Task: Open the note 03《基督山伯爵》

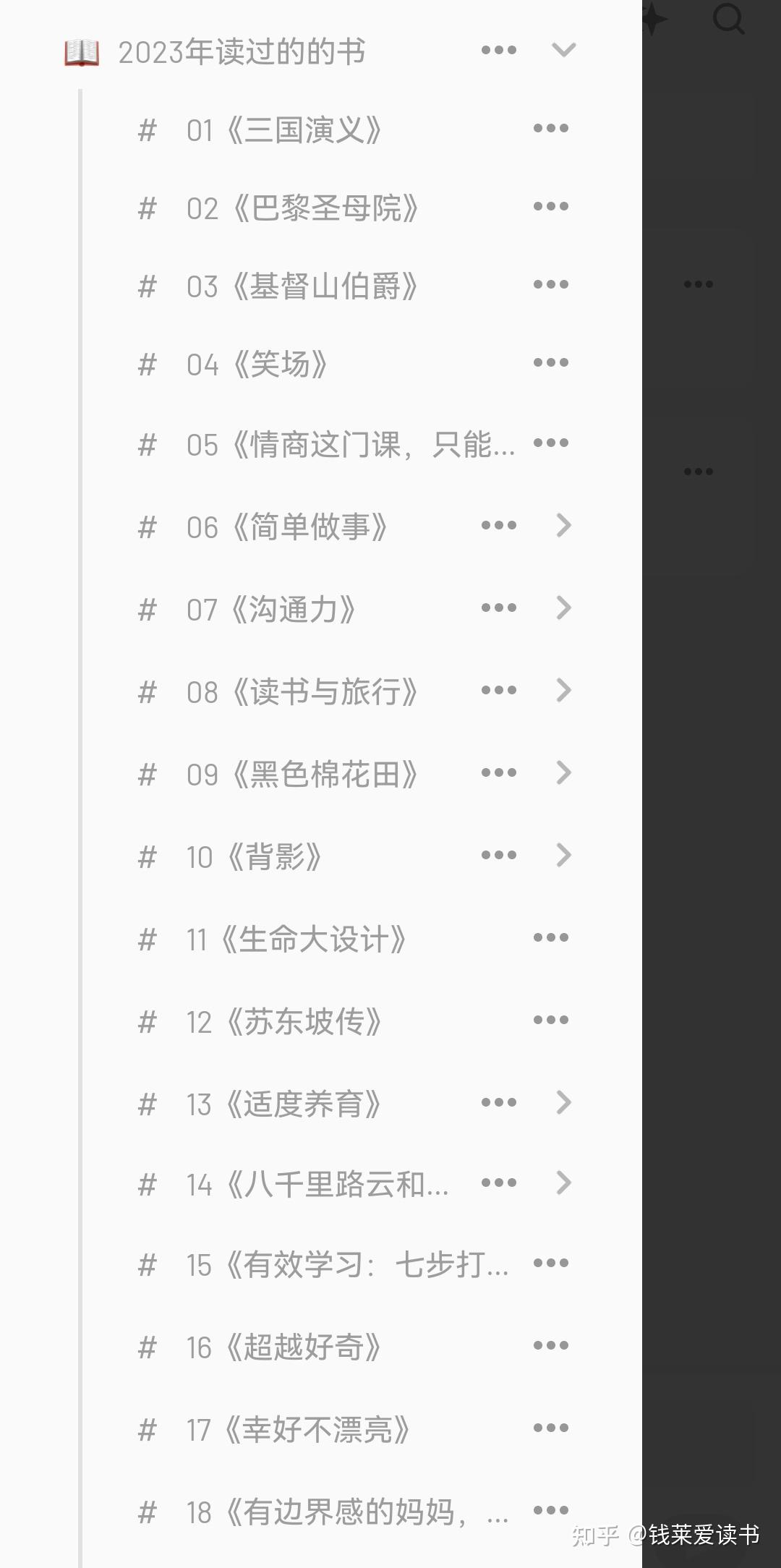Action: [302, 286]
